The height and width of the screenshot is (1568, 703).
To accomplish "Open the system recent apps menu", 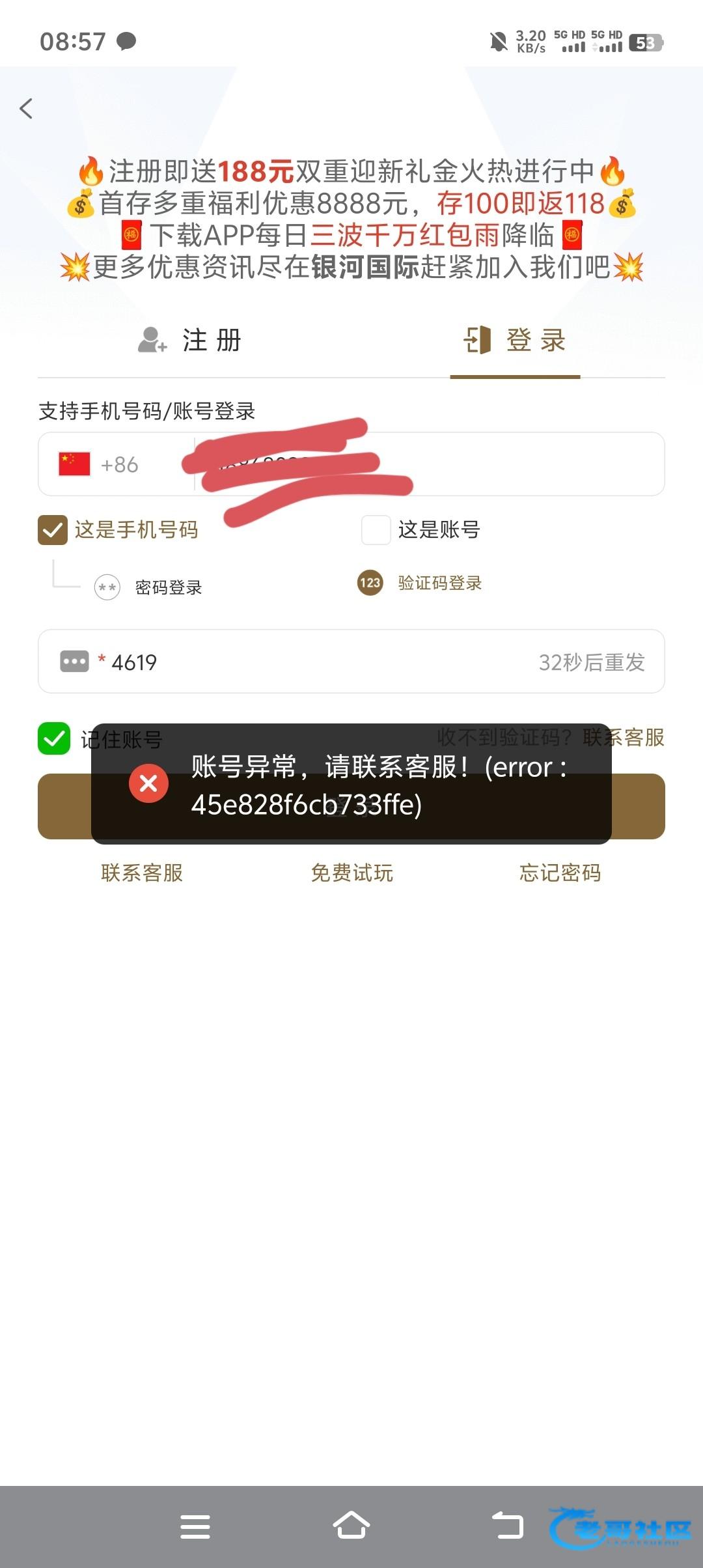I will tap(195, 1526).
